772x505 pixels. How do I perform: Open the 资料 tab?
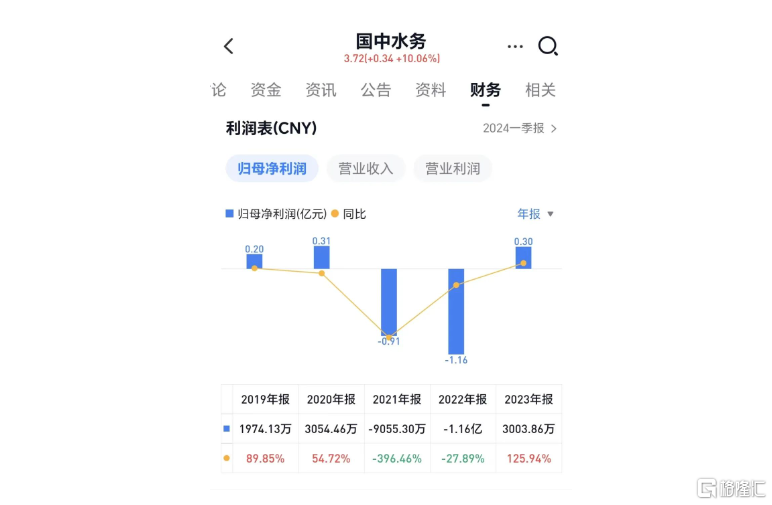pyautogui.click(x=431, y=90)
